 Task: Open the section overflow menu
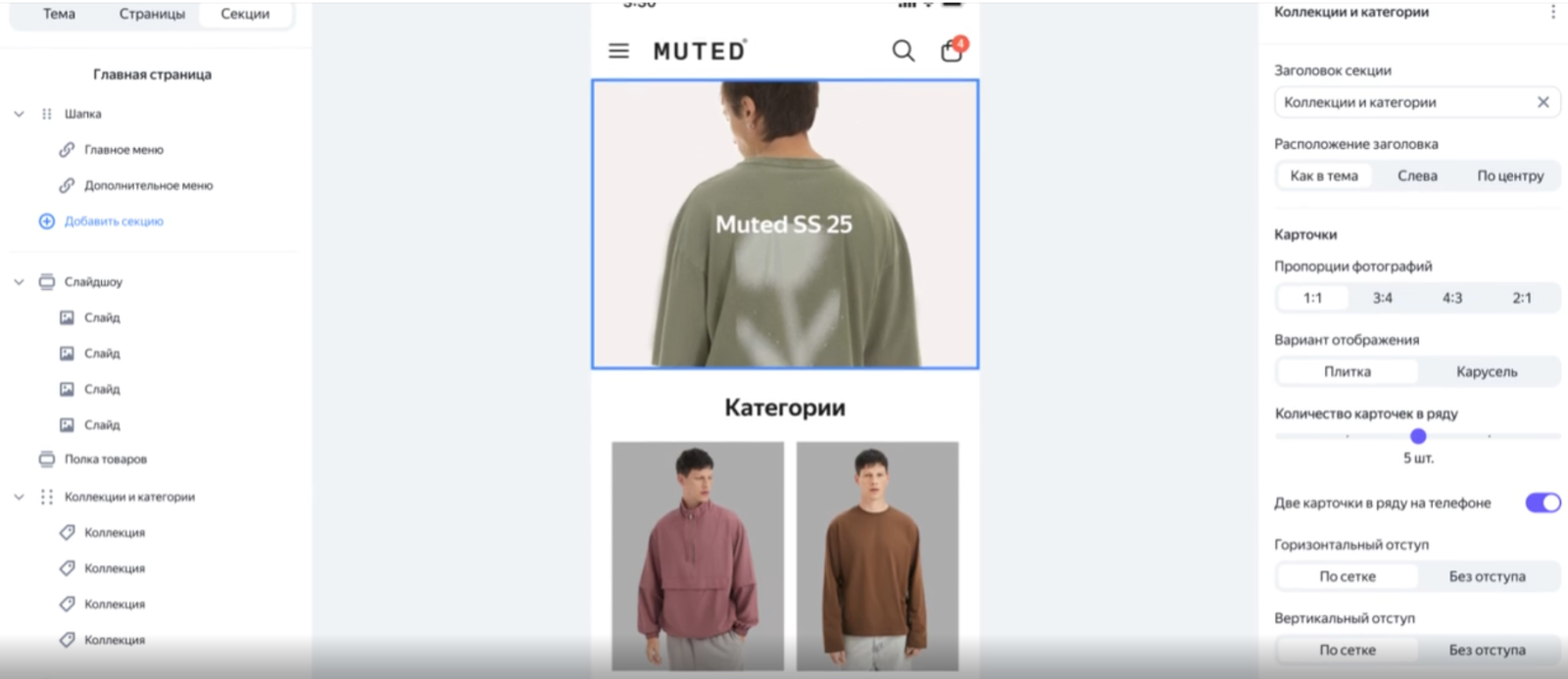coord(1552,12)
